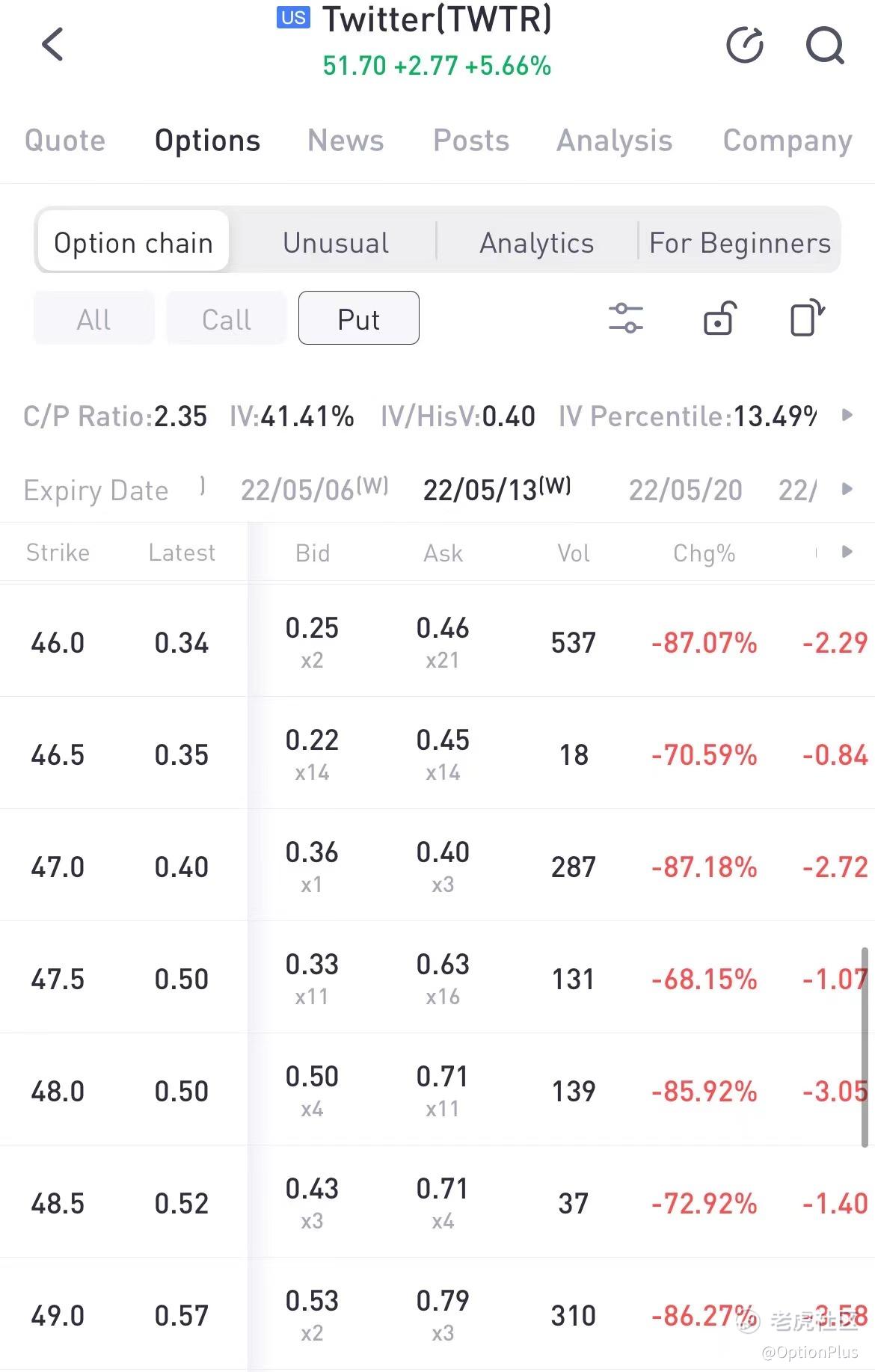
Task: Open the Company tab
Action: (x=787, y=141)
